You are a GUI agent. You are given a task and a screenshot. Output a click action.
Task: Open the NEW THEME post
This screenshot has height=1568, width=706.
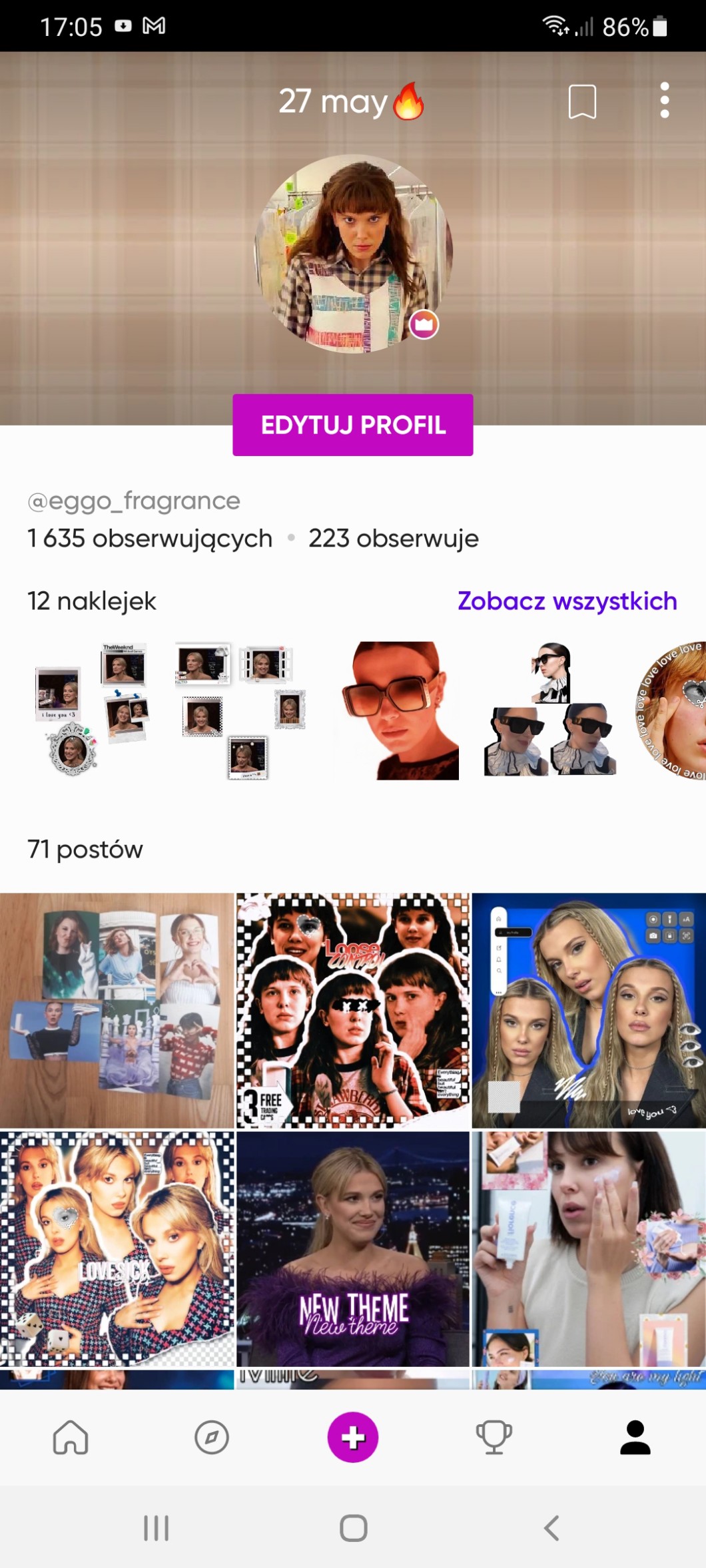click(352, 1248)
